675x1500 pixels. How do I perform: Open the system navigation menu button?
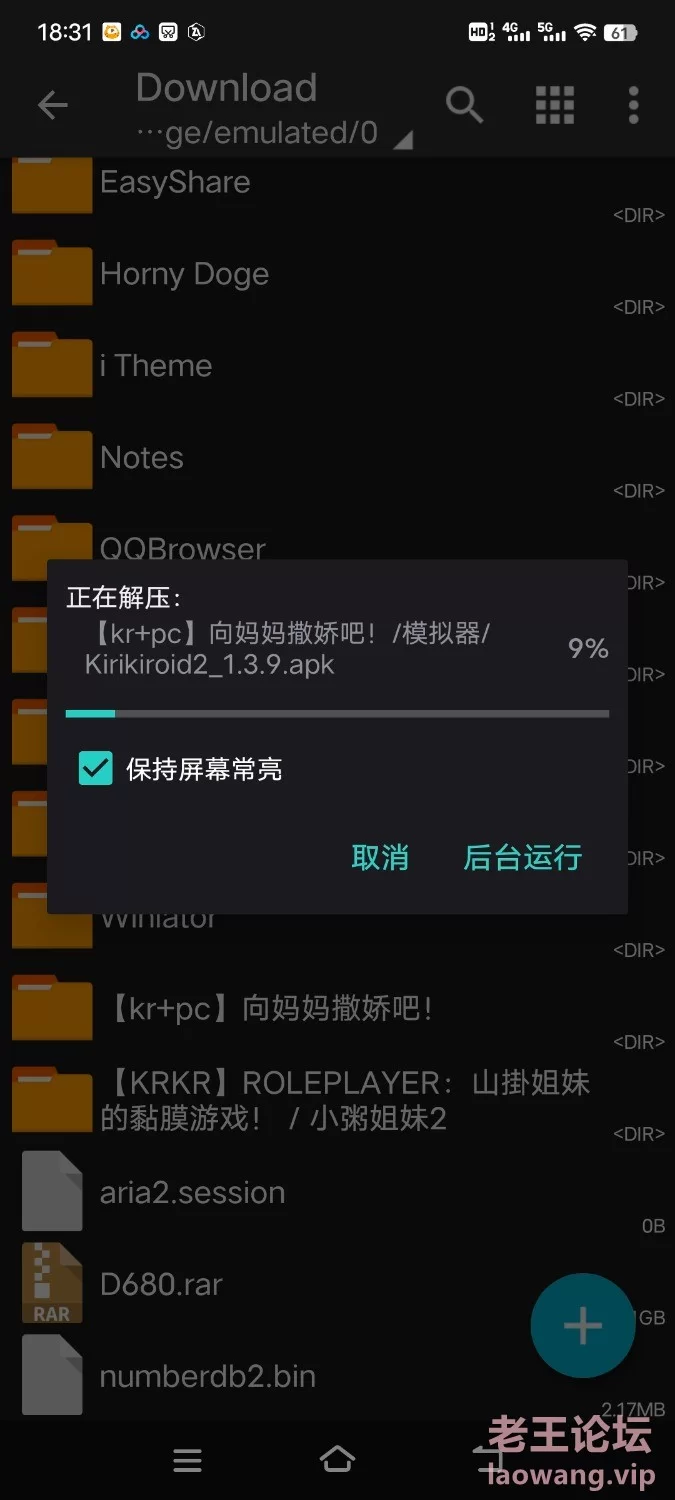[x=188, y=1461]
